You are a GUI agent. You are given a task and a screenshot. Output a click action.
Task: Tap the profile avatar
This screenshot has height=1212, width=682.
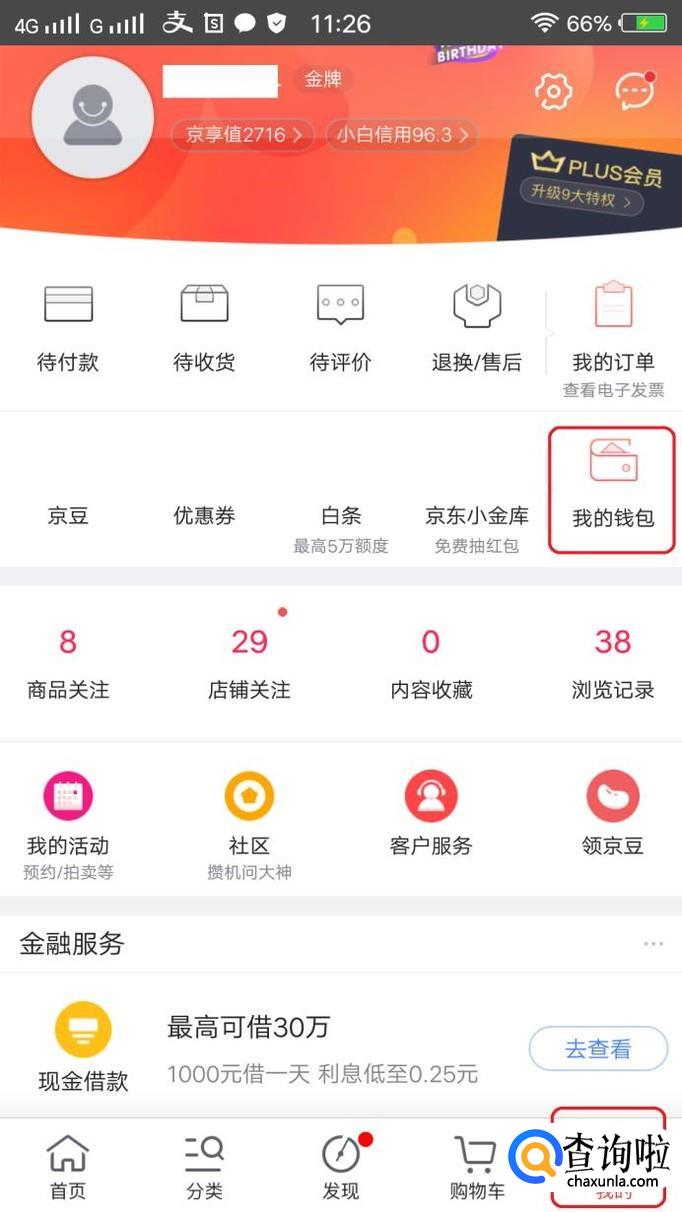pyautogui.click(x=93, y=117)
